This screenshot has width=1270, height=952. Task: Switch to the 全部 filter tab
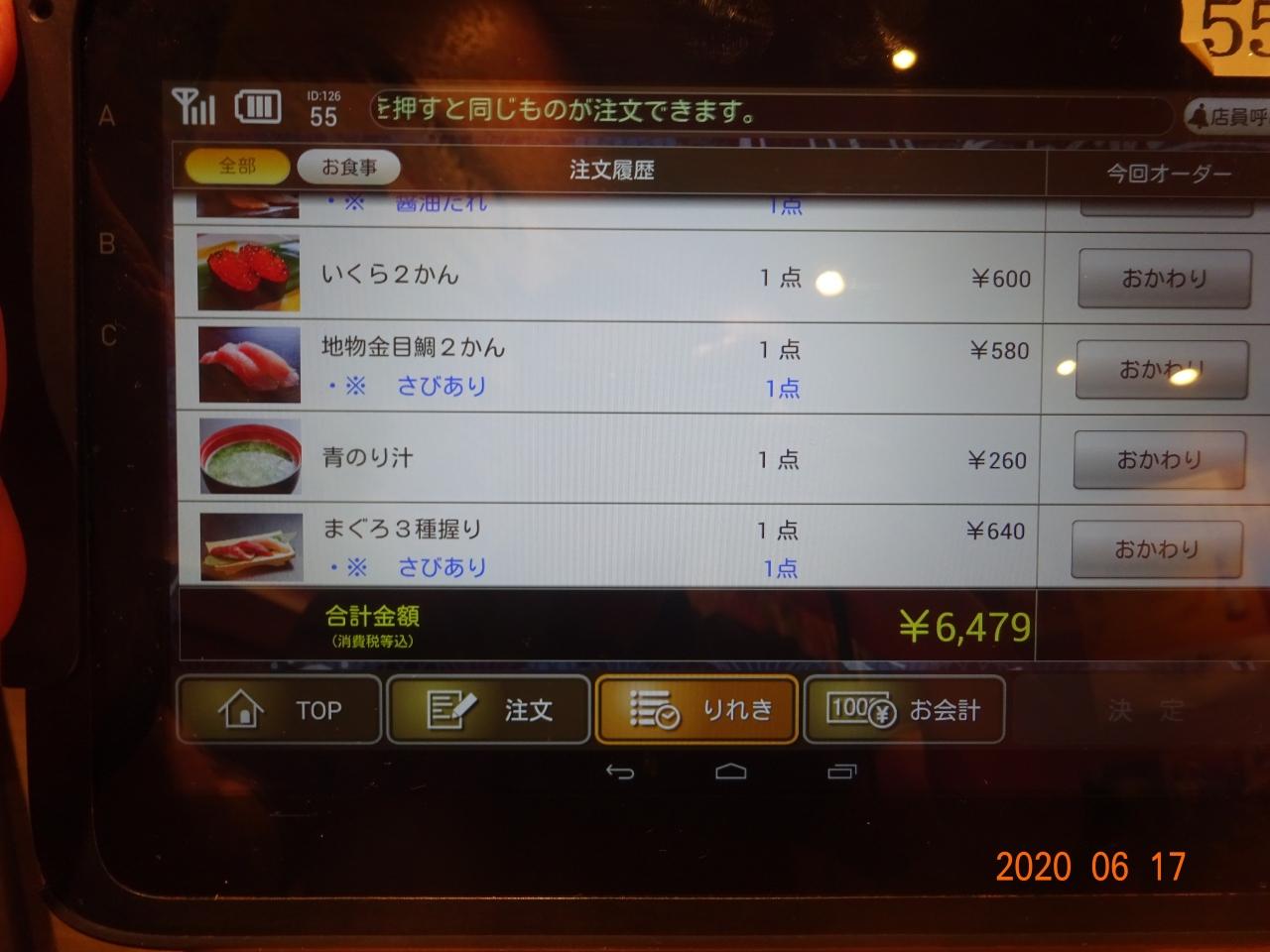click(x=236, y=167)
